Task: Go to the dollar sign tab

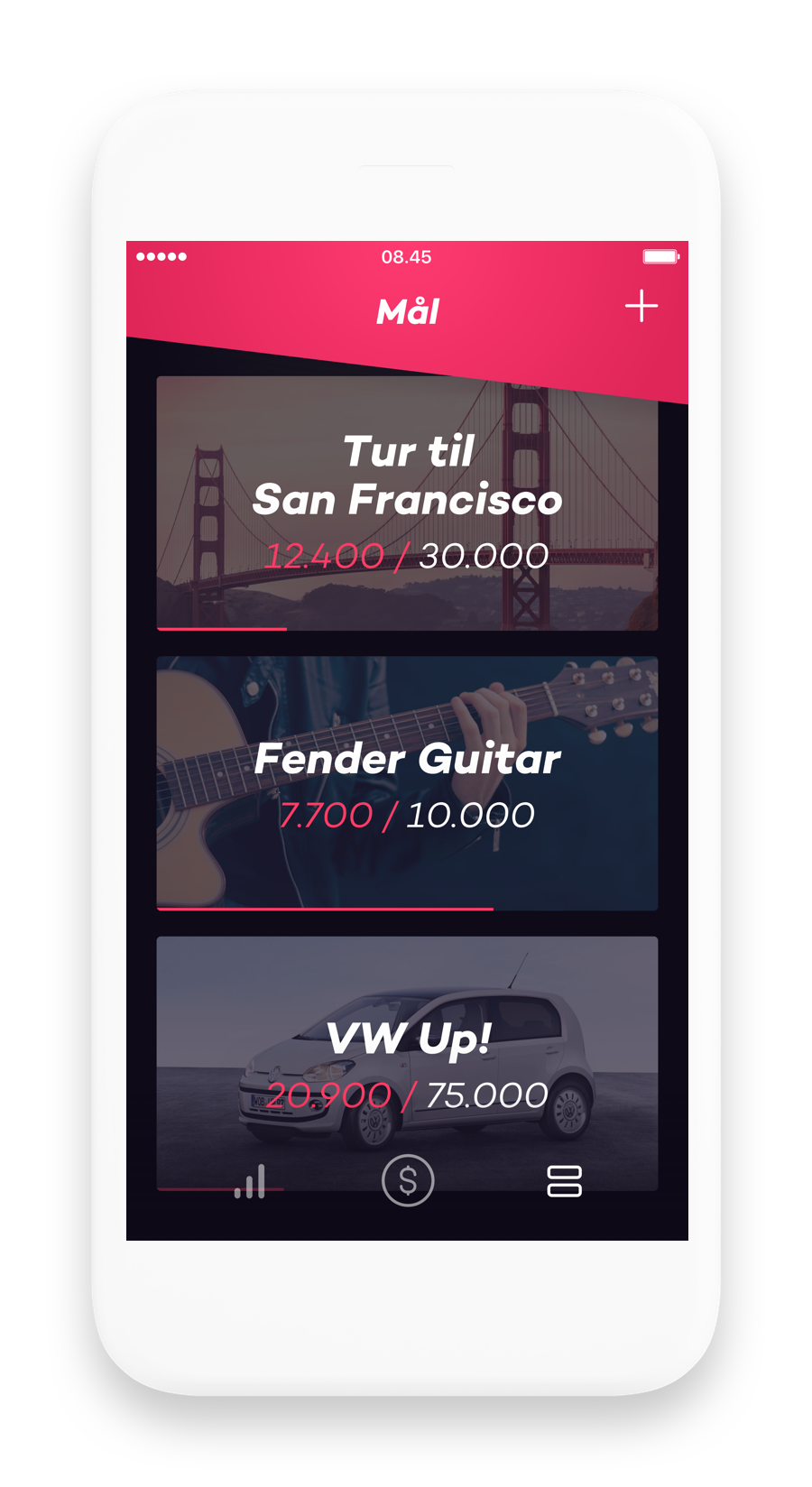Action: coord(408,1180)
